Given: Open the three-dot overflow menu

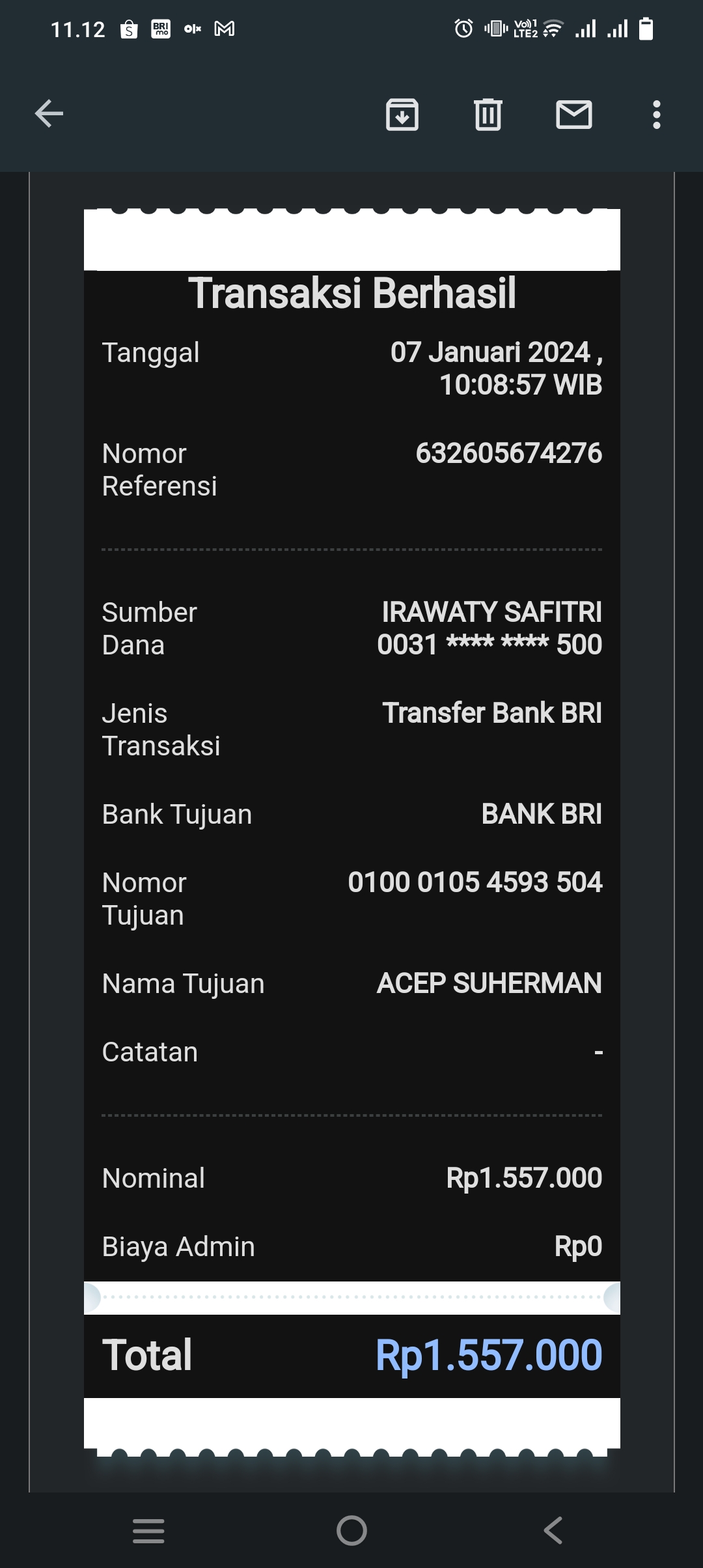Looking at the screenshot, I should tap(657, 115).
